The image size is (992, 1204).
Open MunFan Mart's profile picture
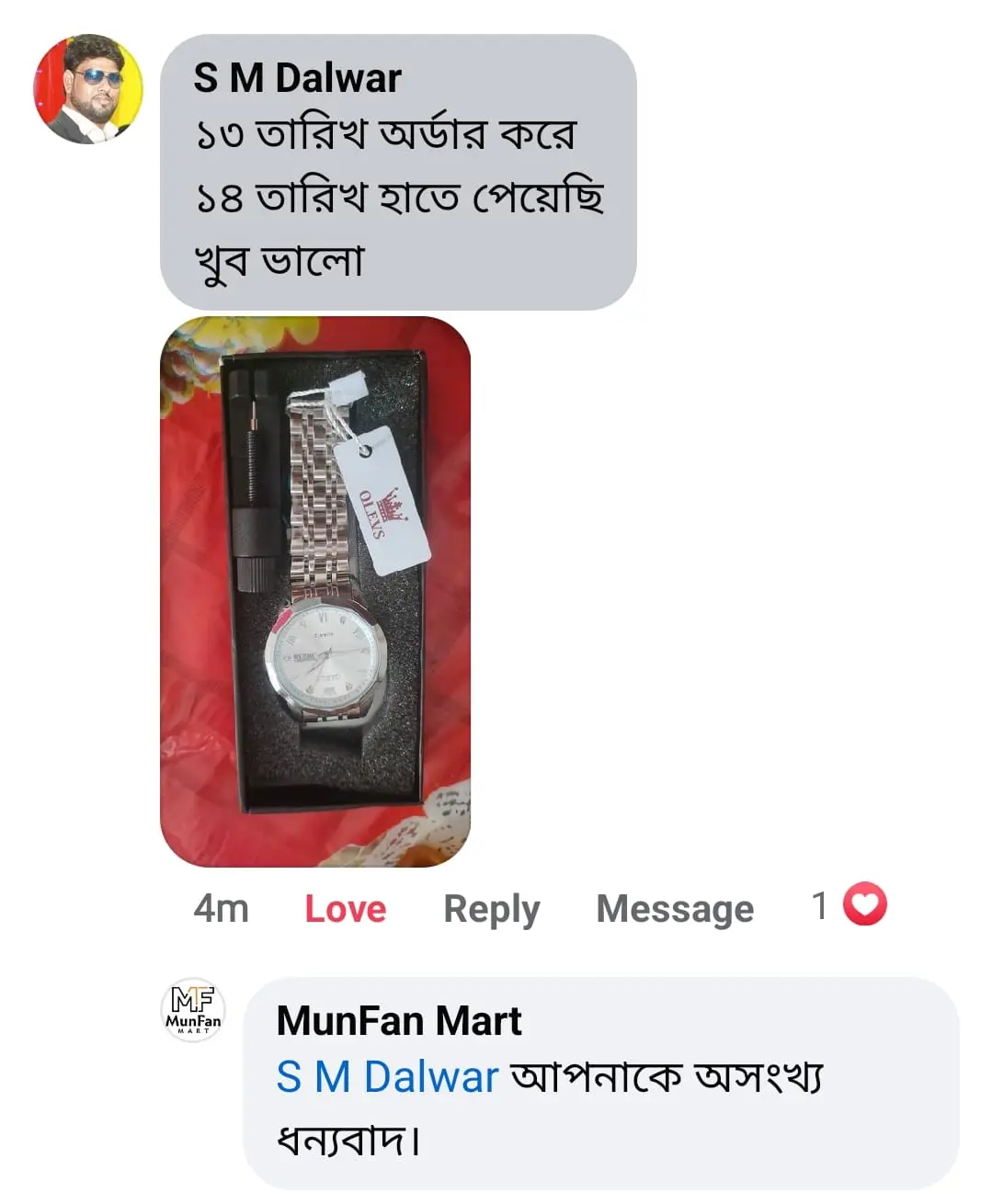[193, 1009]
